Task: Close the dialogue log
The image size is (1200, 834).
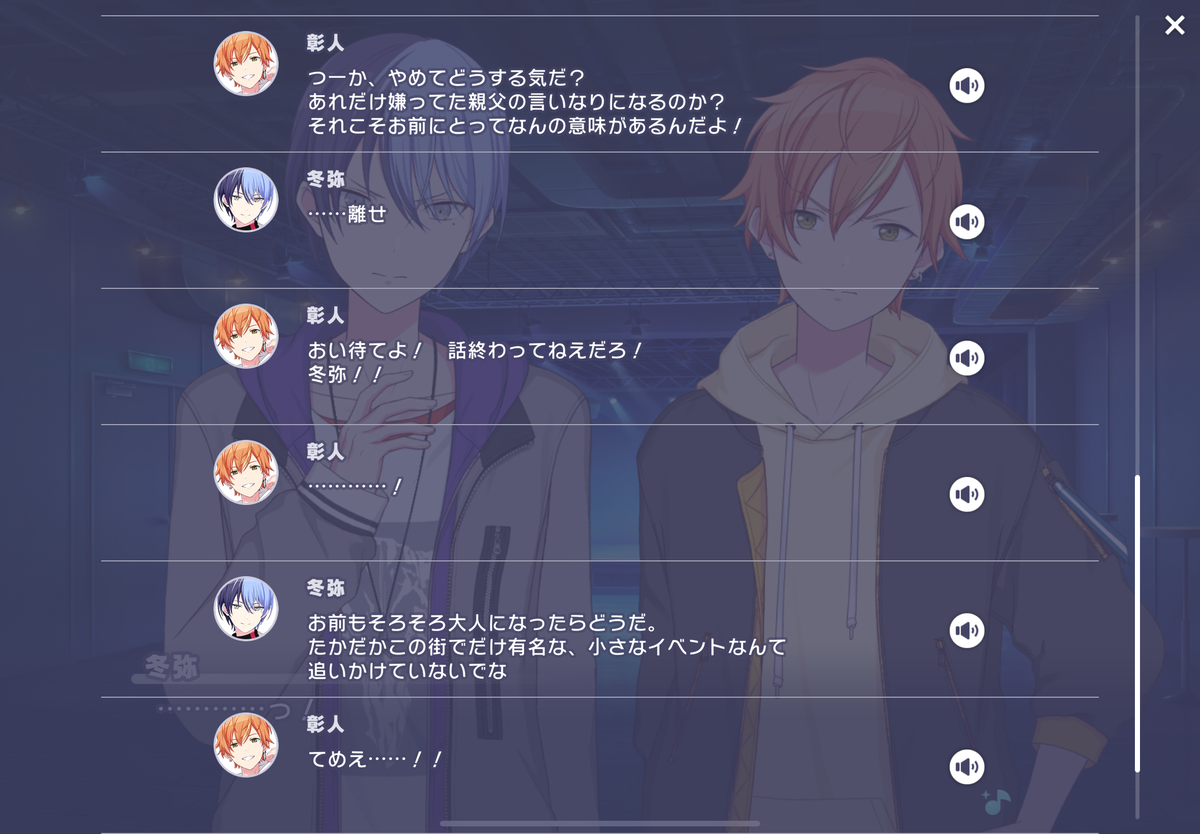Action: click(x=1174, y=25)
